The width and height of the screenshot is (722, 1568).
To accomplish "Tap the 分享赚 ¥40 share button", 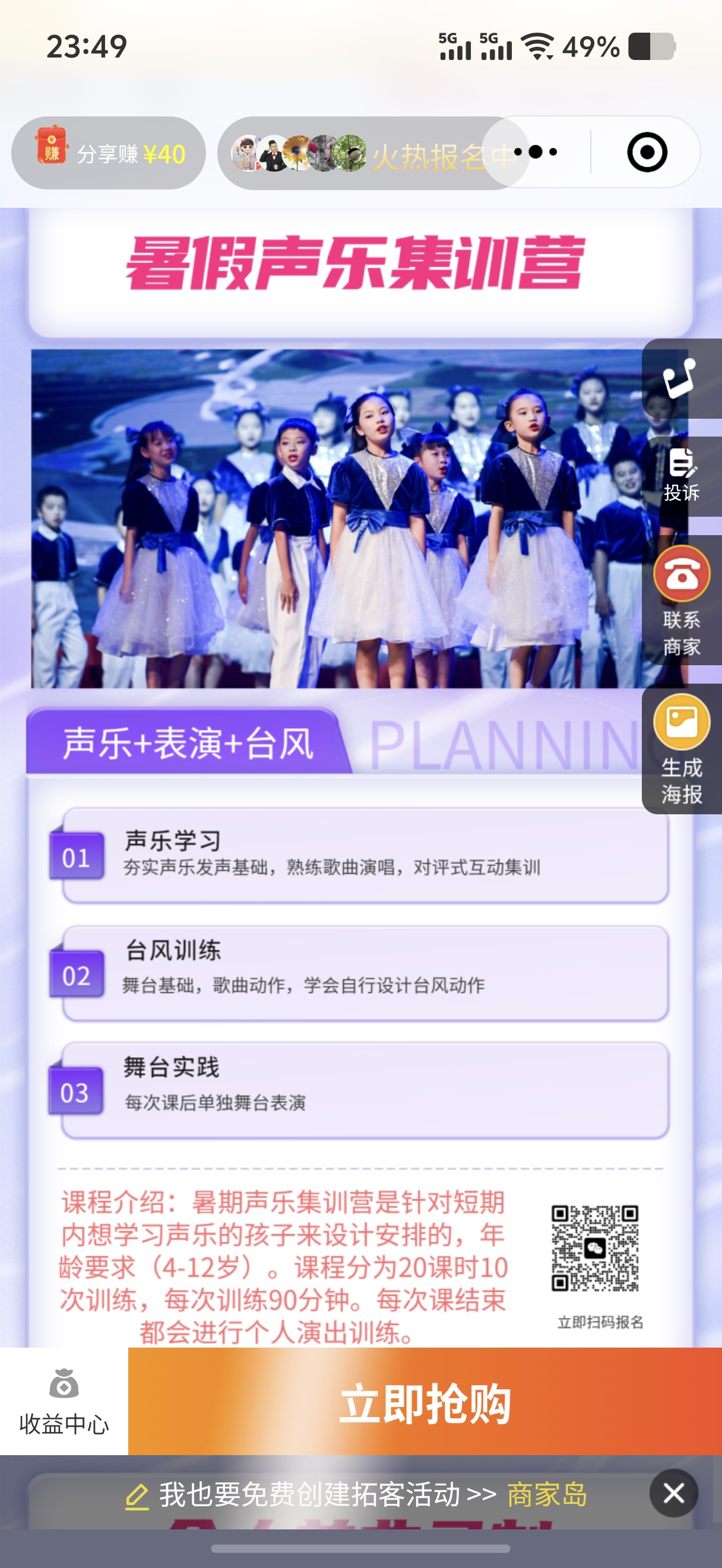I will [108, 153].
